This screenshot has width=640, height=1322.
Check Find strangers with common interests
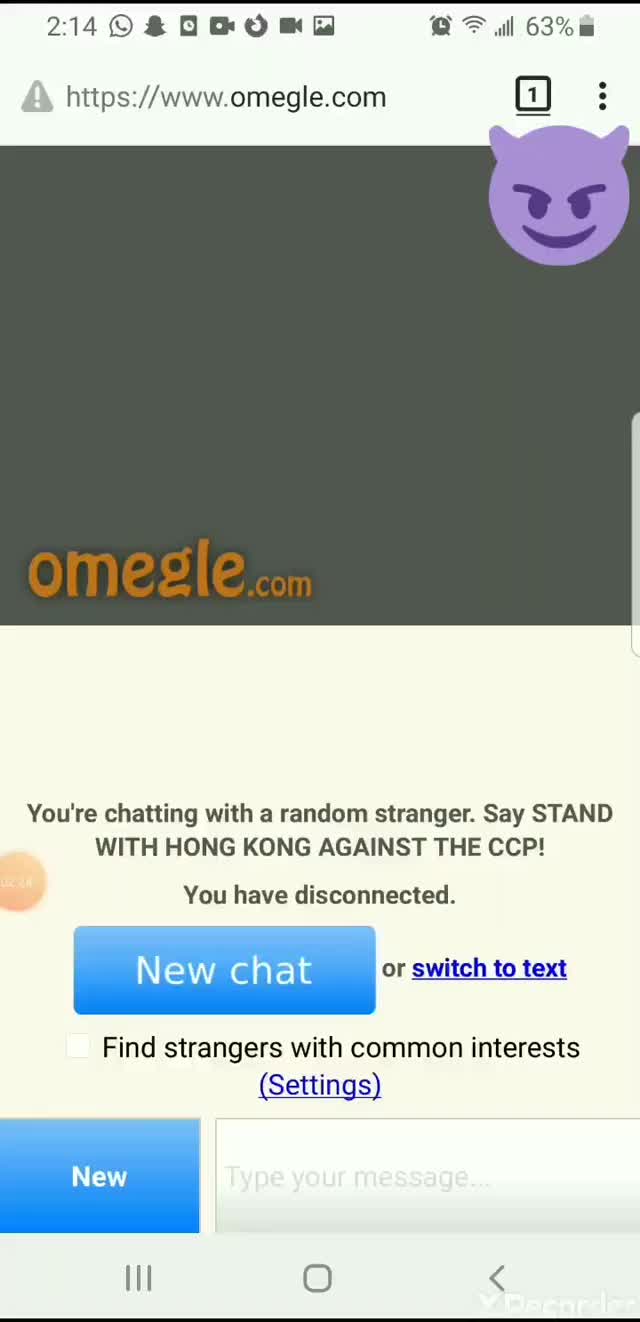(78, 1047)
